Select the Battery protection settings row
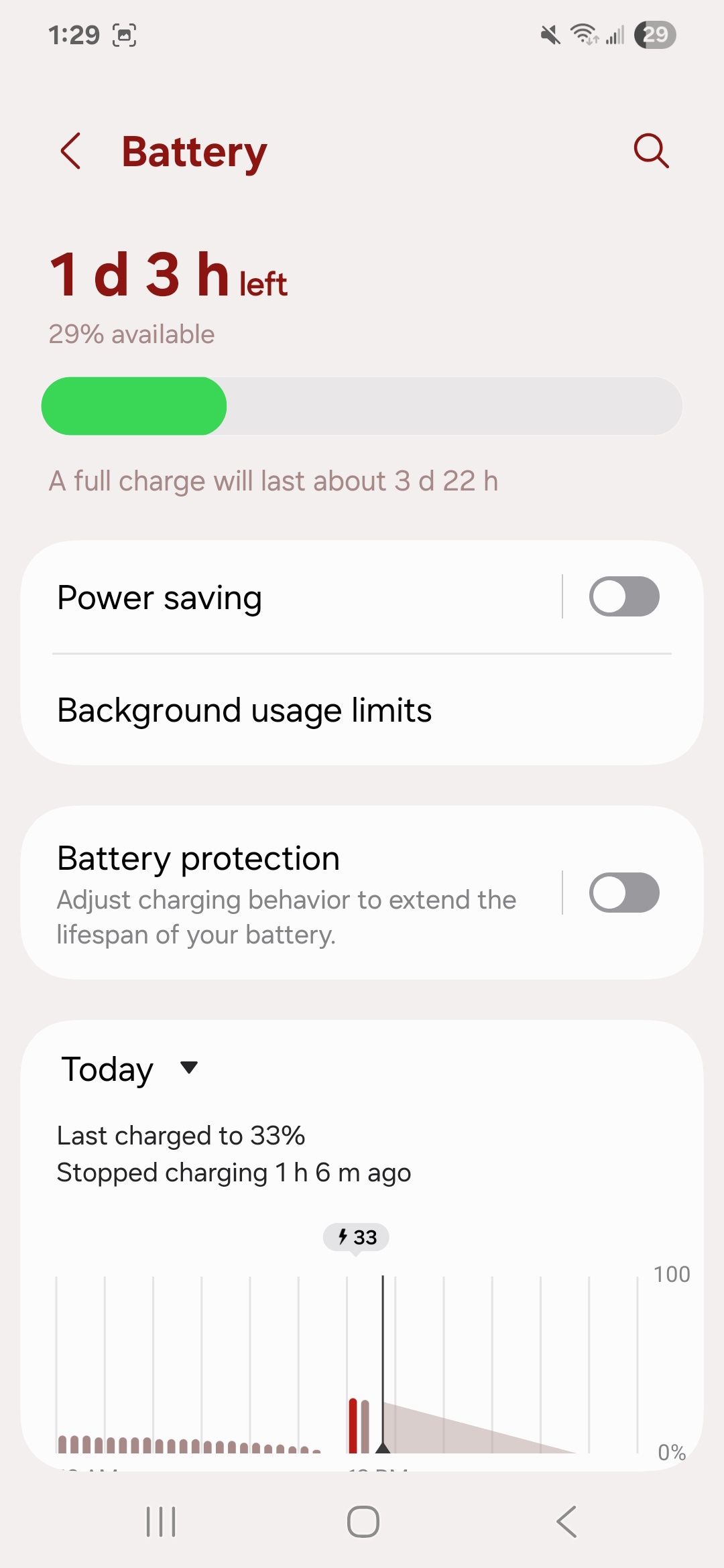The height and width of the screenshot is (1568, 724). tap(268, 893)
